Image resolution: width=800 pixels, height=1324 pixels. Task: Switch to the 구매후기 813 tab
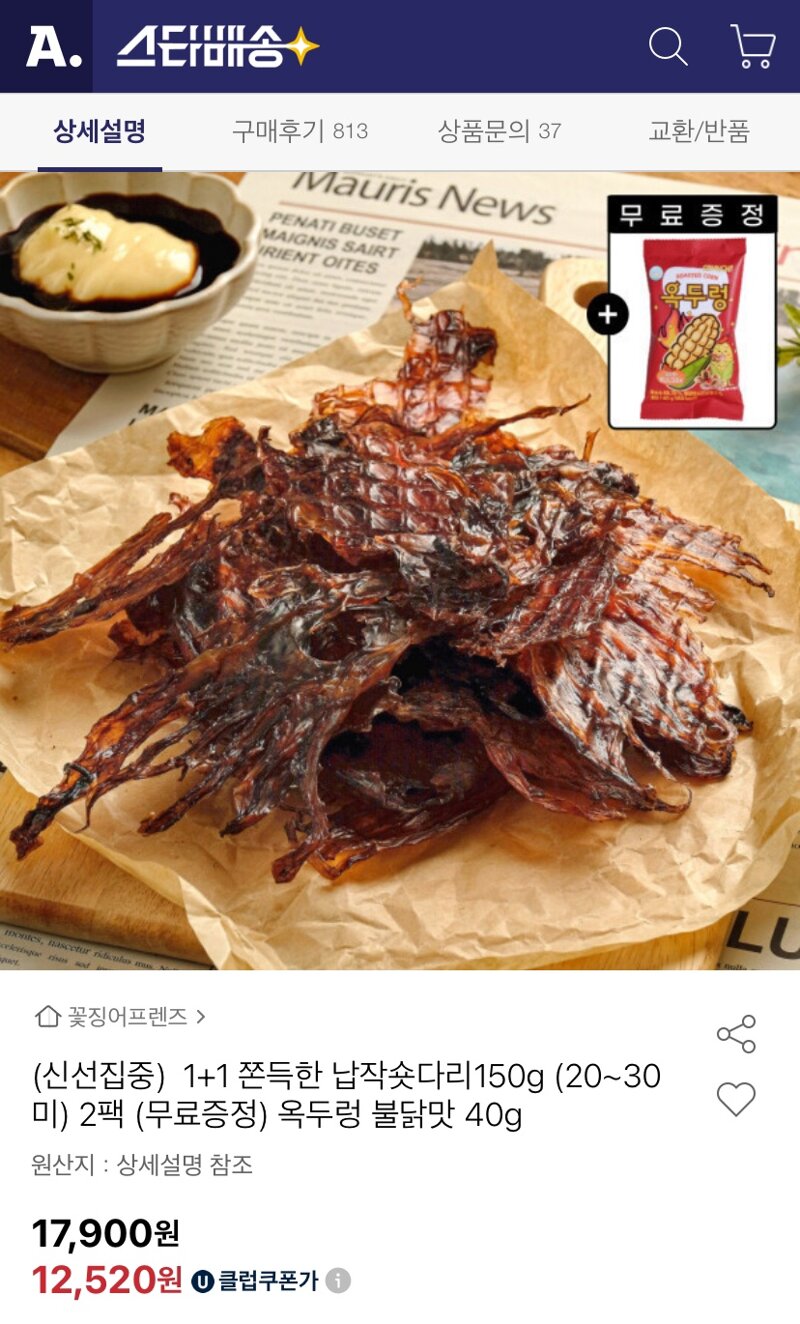tap(300, 131)
